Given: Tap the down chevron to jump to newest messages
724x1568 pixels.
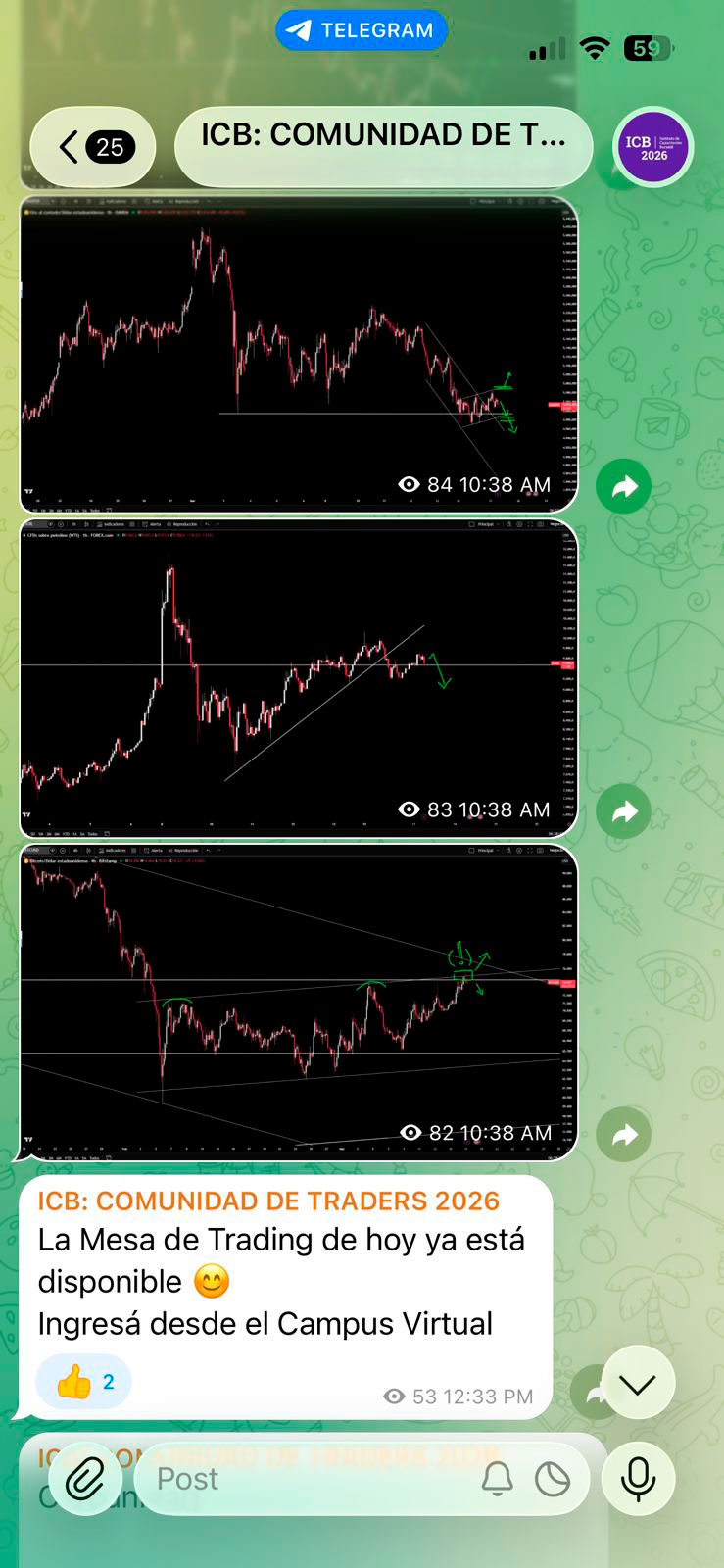Looking at the screenshot, I should 638,1382.
